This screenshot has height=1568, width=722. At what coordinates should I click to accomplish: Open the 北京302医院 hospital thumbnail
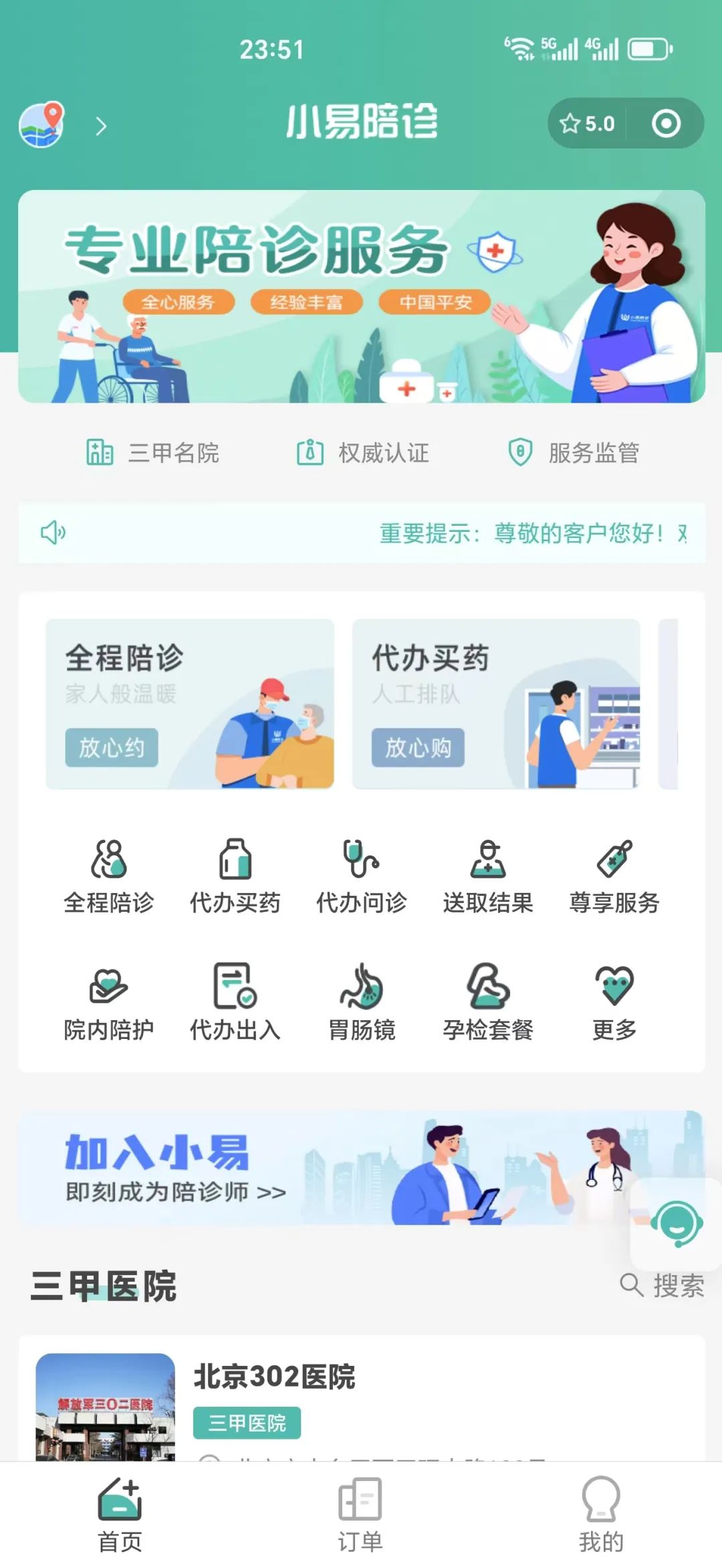(x=107, y=1425)
